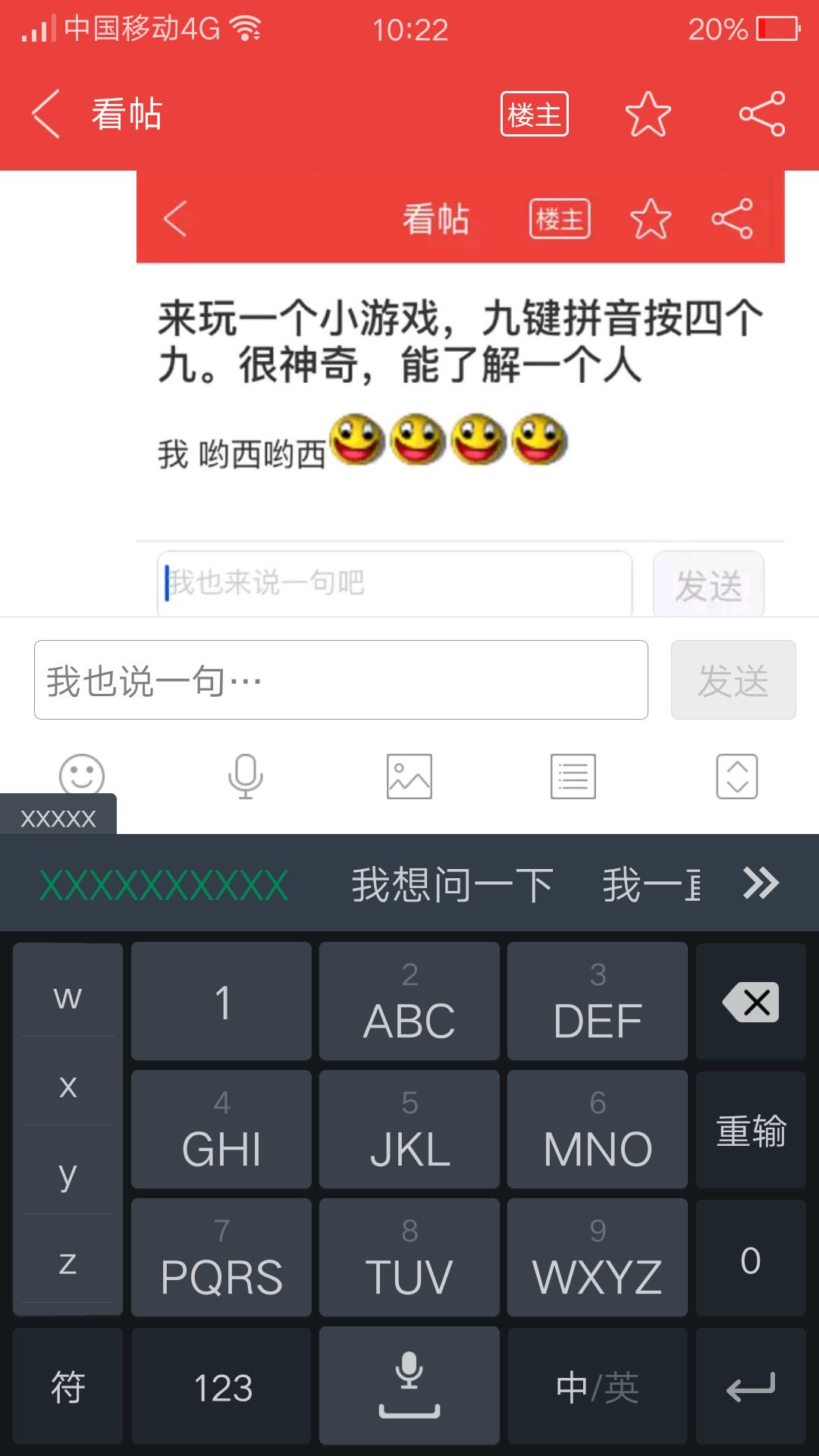
Task: Switch keyboard language with 中/英
Action: click(x=598, y=1386)
